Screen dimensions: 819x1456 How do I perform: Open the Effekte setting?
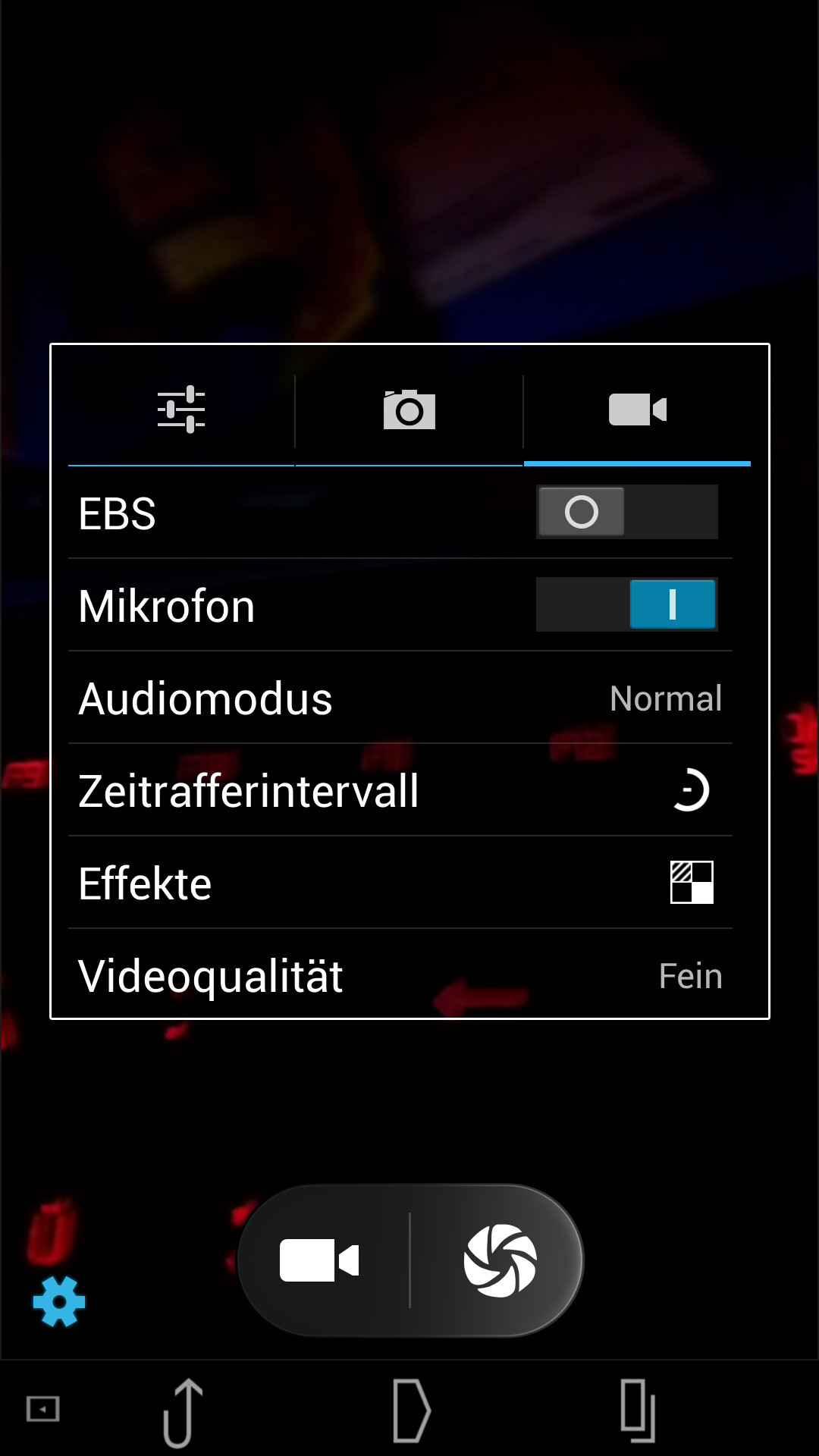[x=400, y=883]
